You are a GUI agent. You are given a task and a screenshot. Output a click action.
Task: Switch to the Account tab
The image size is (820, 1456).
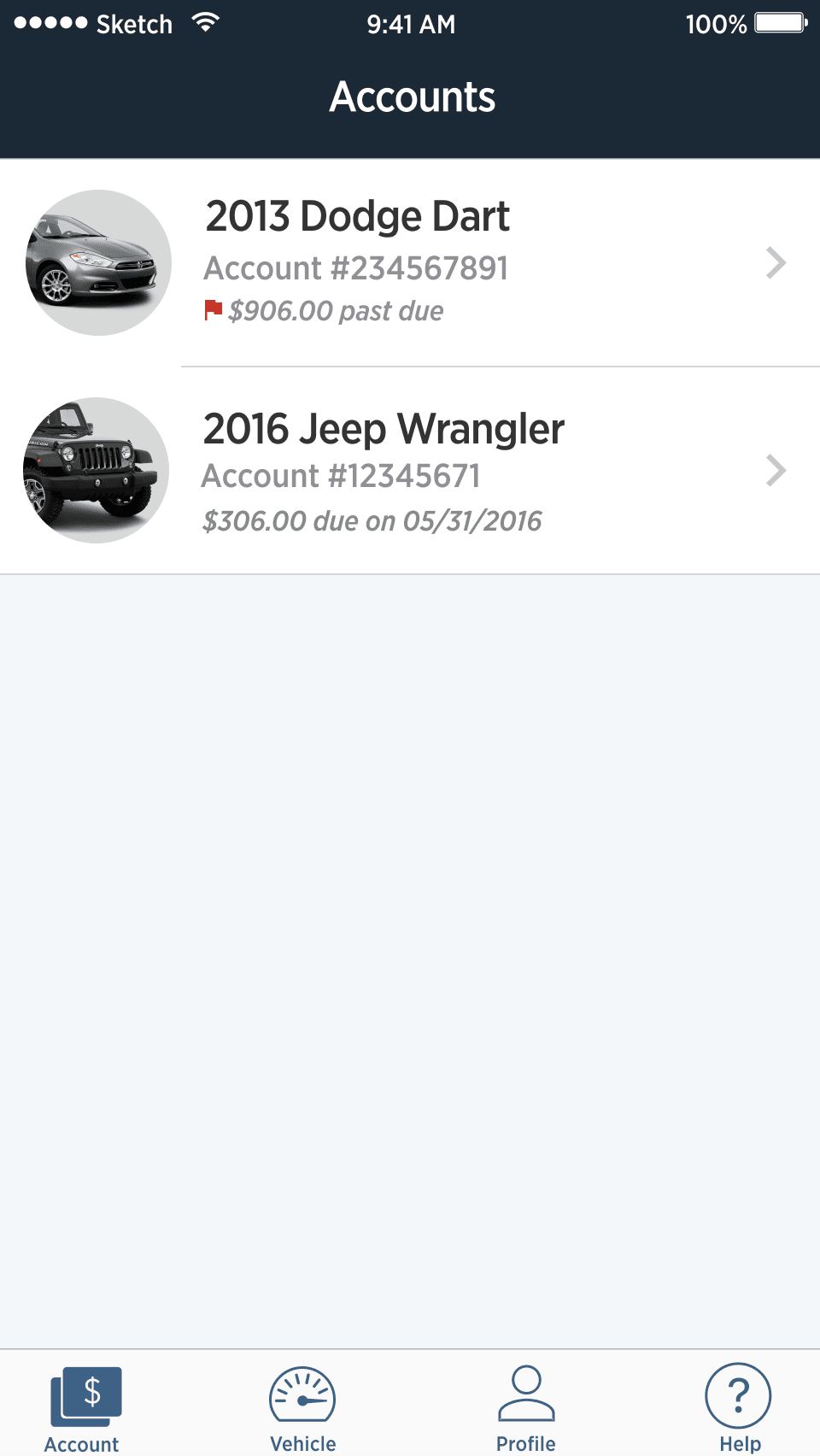83,1407
